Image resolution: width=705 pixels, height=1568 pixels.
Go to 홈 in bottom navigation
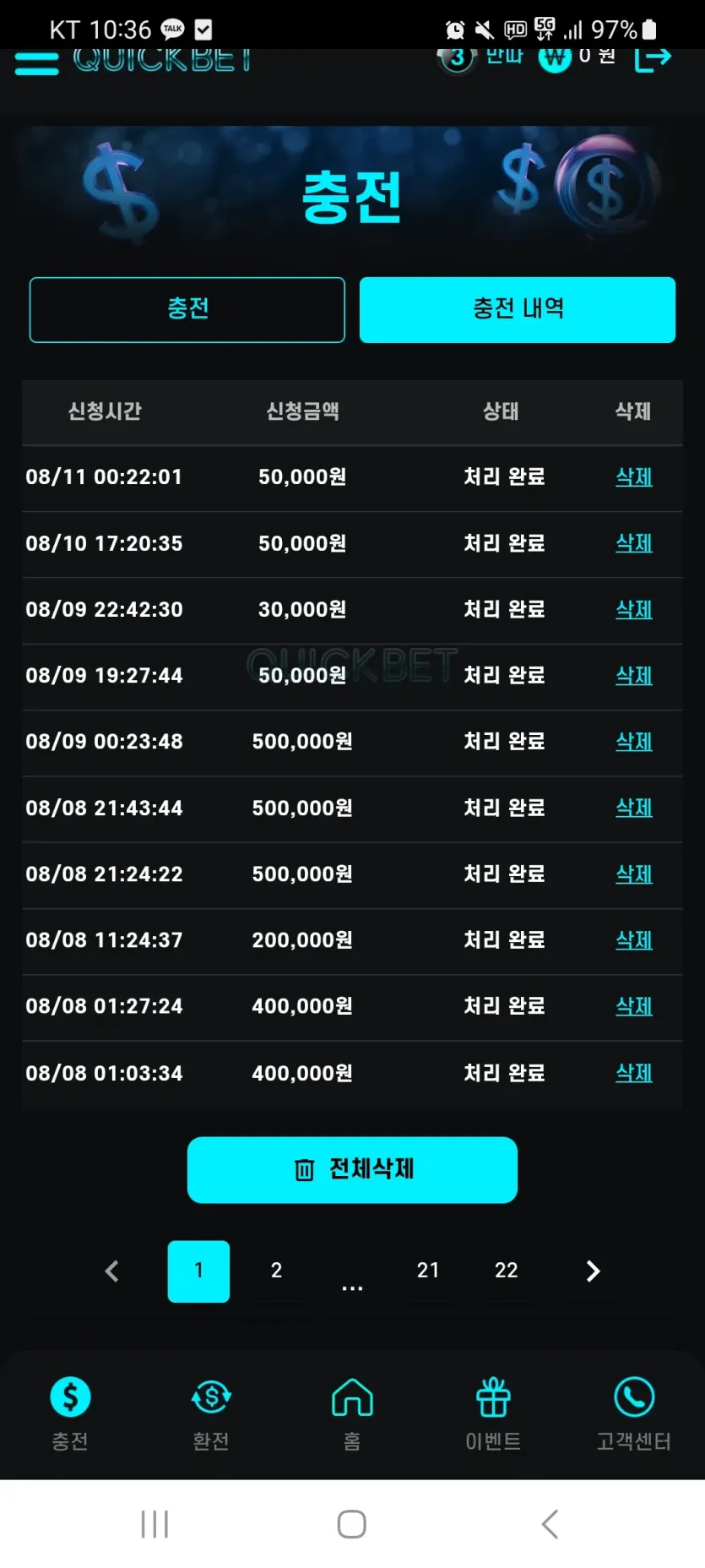(x=352, y=1413)
